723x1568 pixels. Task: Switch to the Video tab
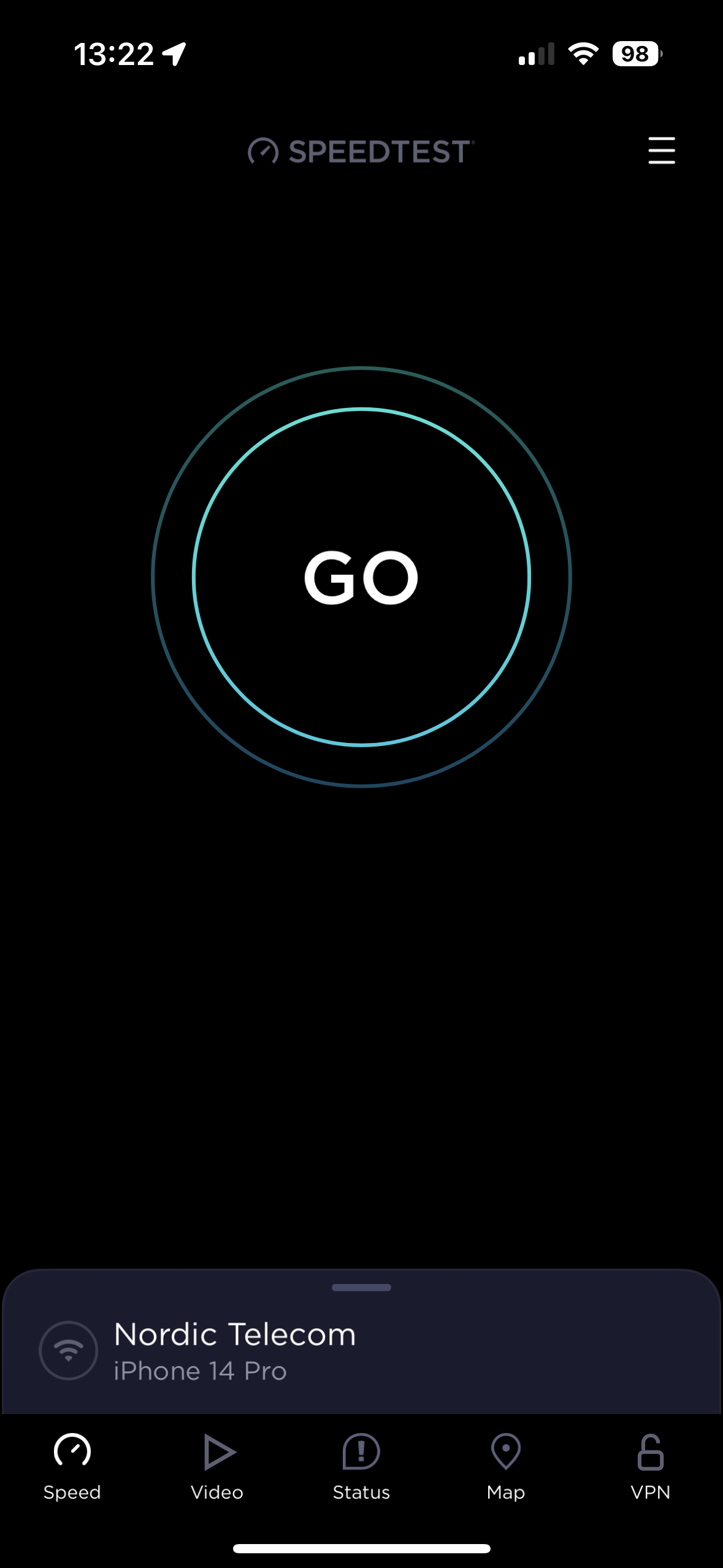tap(217, 1466)
